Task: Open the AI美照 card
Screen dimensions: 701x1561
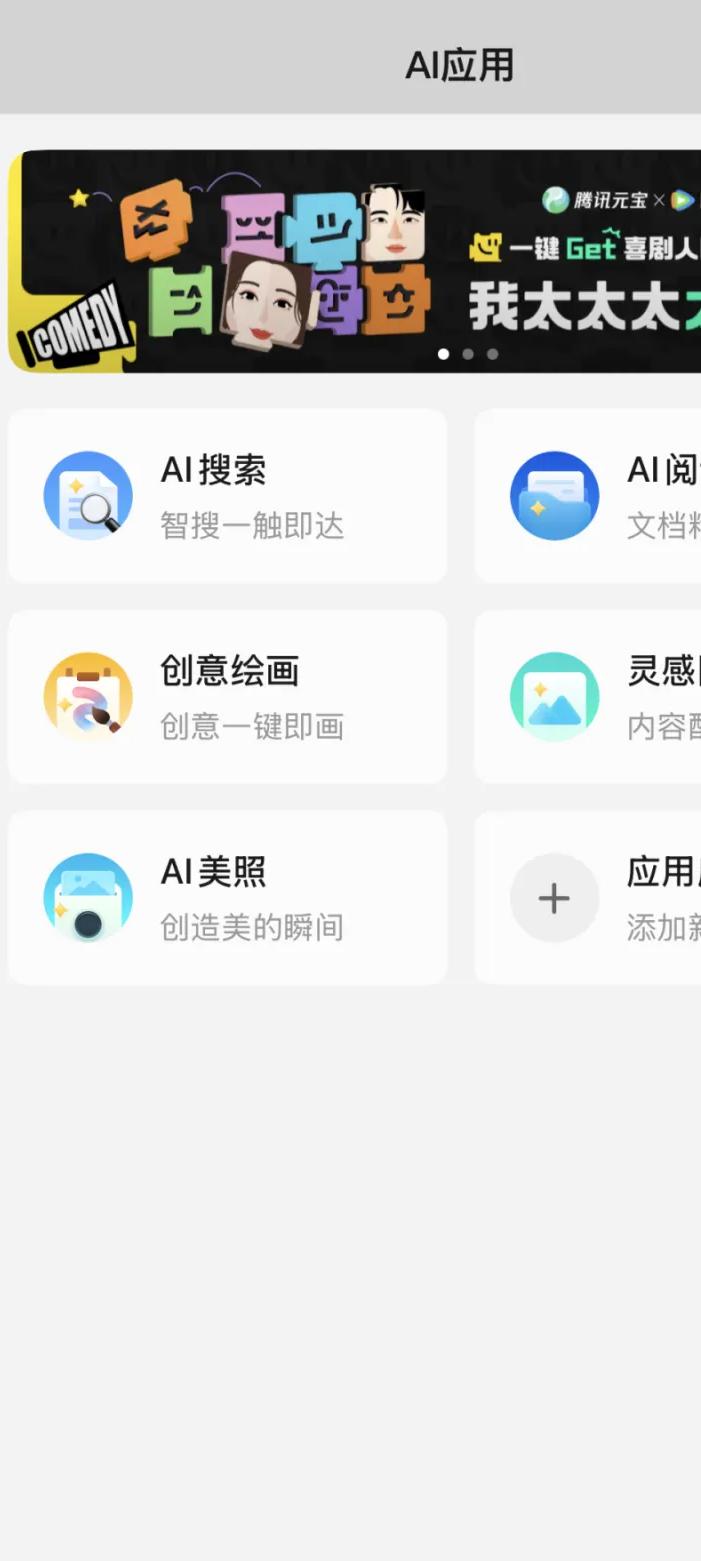Action: 228,898
